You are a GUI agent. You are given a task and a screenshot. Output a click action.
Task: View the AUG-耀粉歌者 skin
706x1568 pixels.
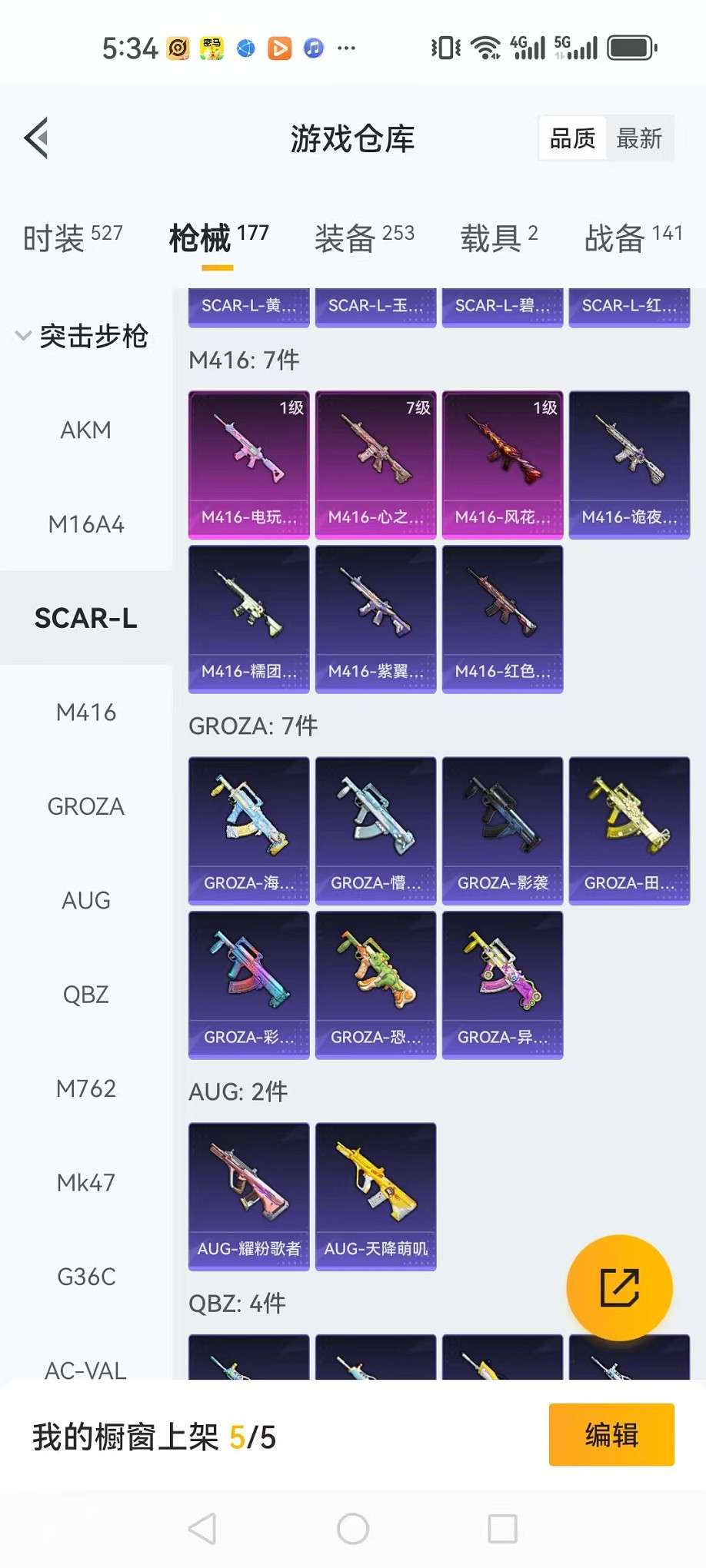[248, 1196]
